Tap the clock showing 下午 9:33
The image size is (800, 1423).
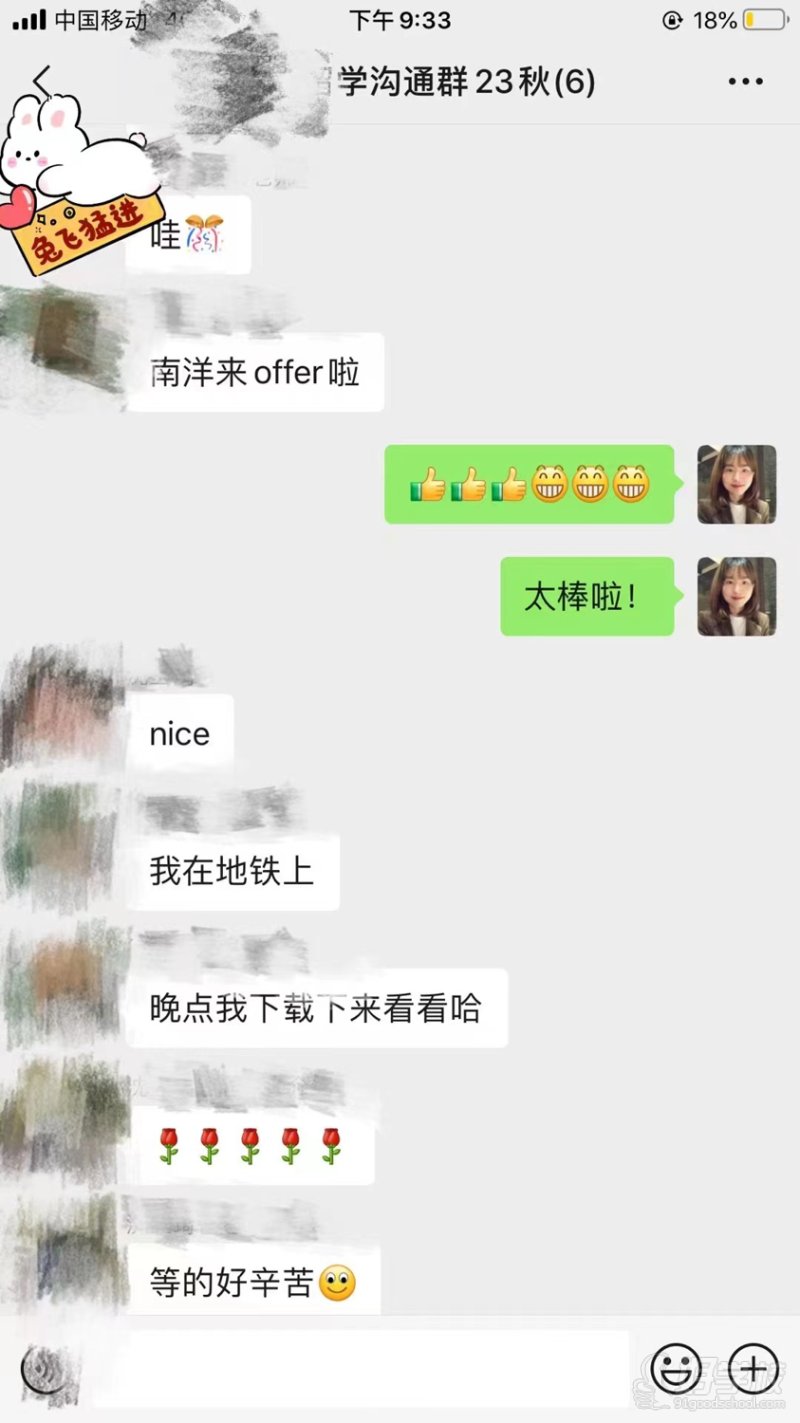click(x=399, y=19)
